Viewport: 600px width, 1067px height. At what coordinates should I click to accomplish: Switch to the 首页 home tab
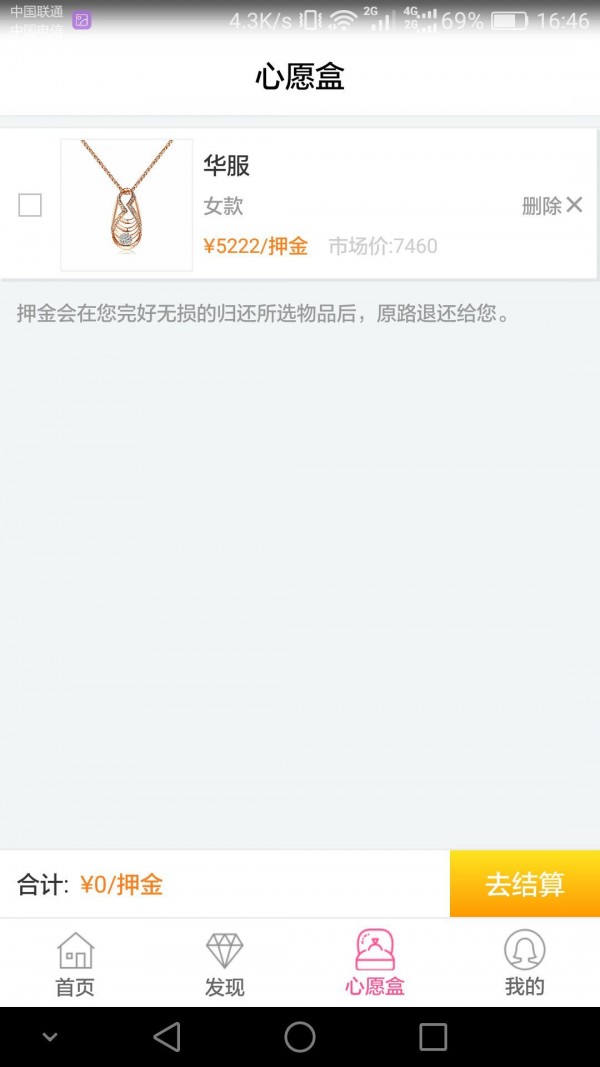click(x=75, y=964)
